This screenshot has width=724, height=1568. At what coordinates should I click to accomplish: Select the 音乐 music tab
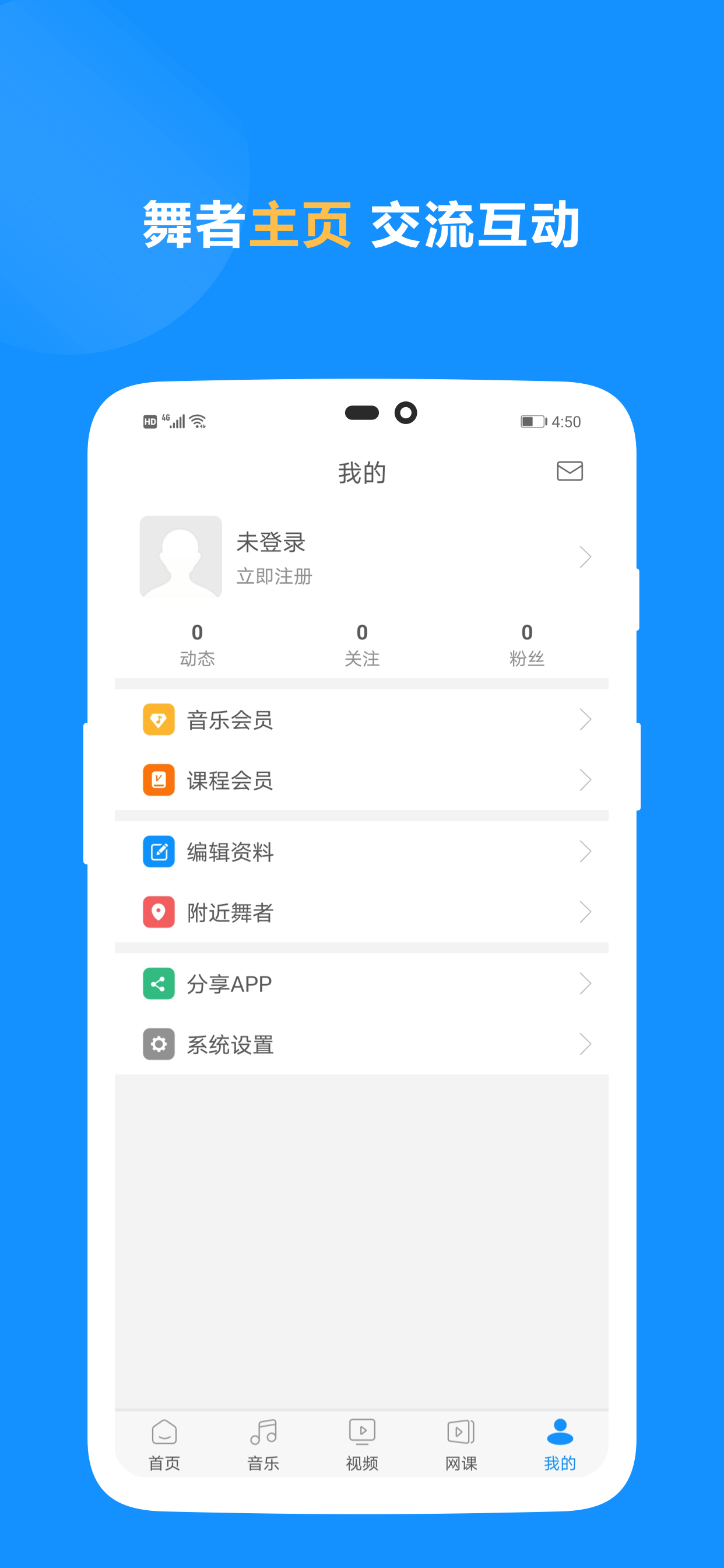(x=263, y=1443)
